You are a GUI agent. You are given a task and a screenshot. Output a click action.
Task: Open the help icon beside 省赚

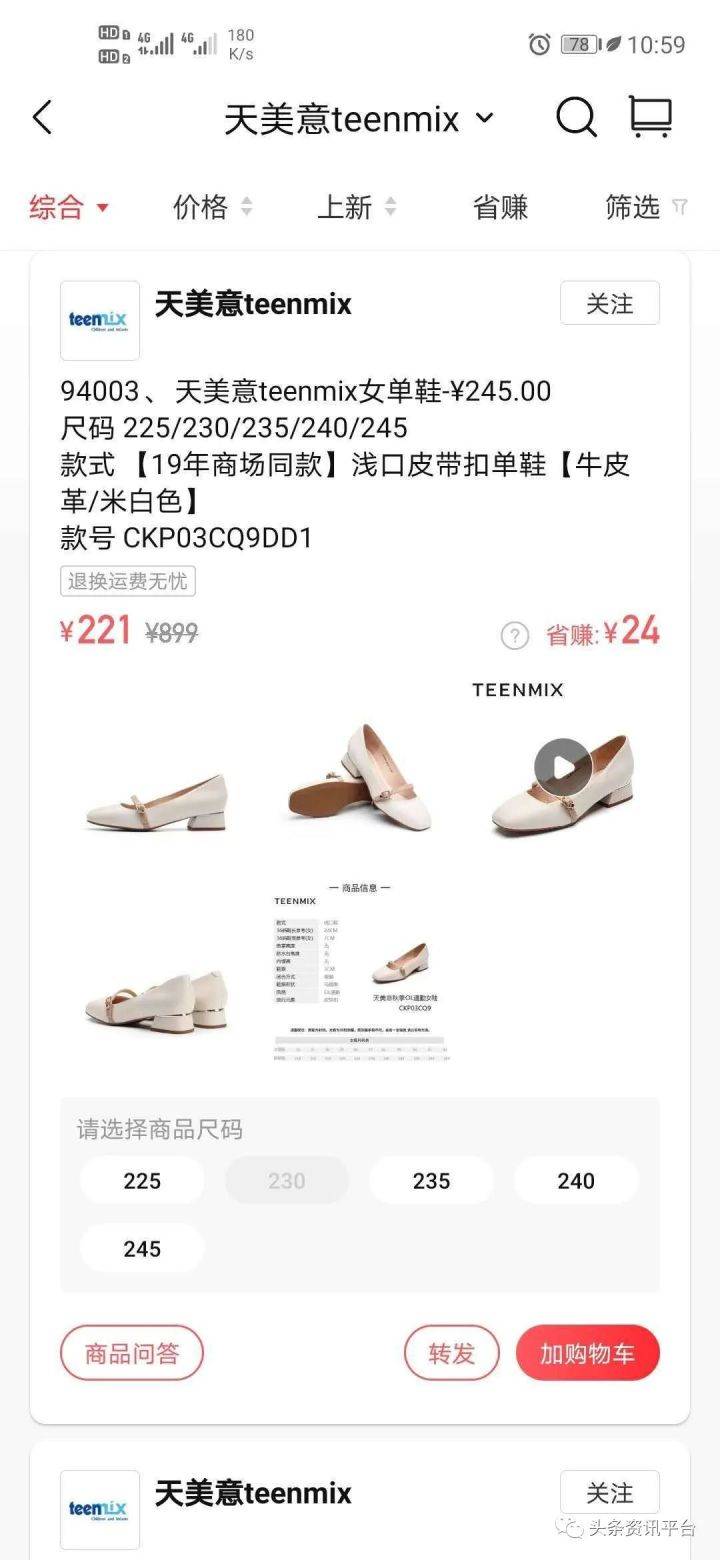(514, 635)
